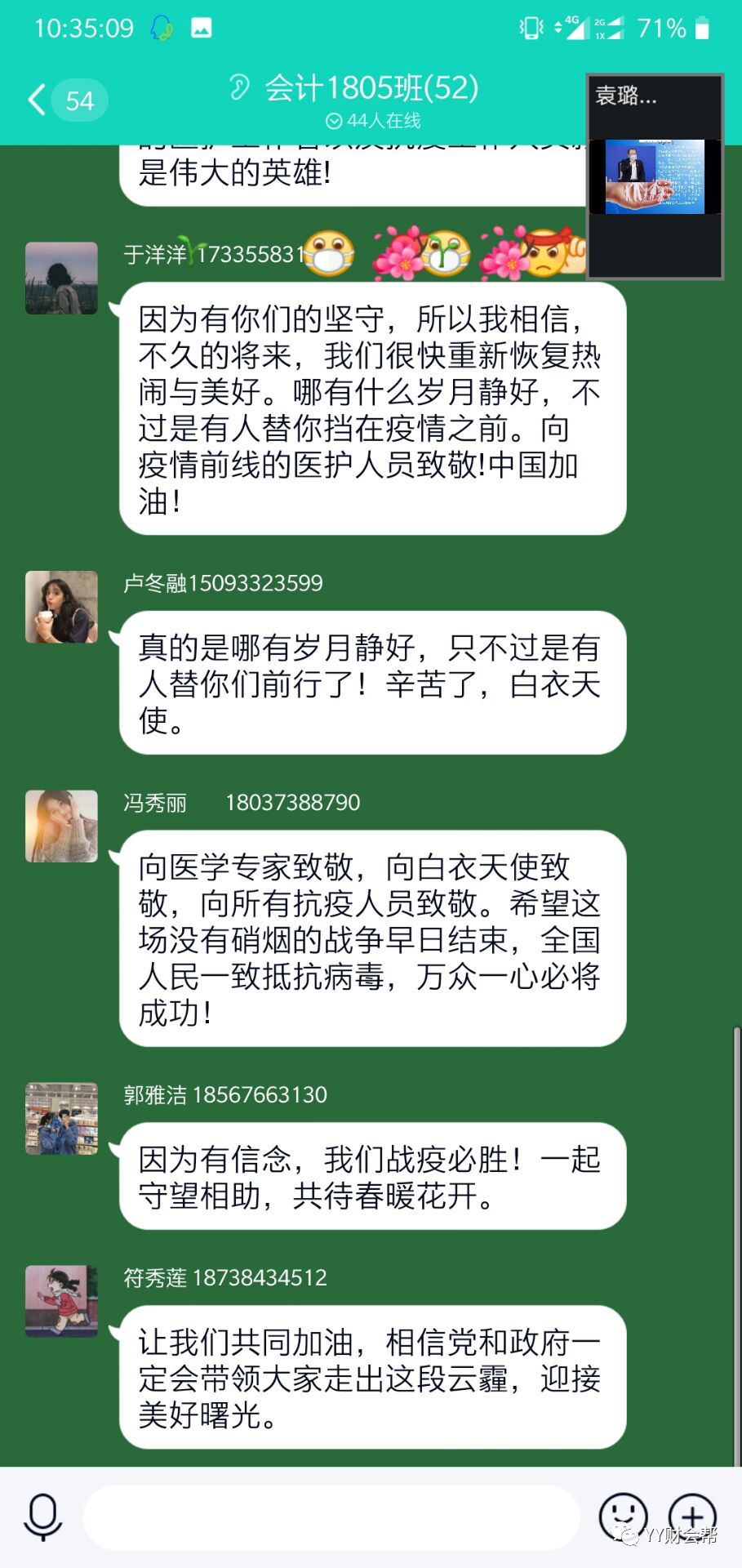View 郭雅洁's profile avatar
Image resolution: width=742 pixels, height=1568 pixels.
(x=61, y=1119)
